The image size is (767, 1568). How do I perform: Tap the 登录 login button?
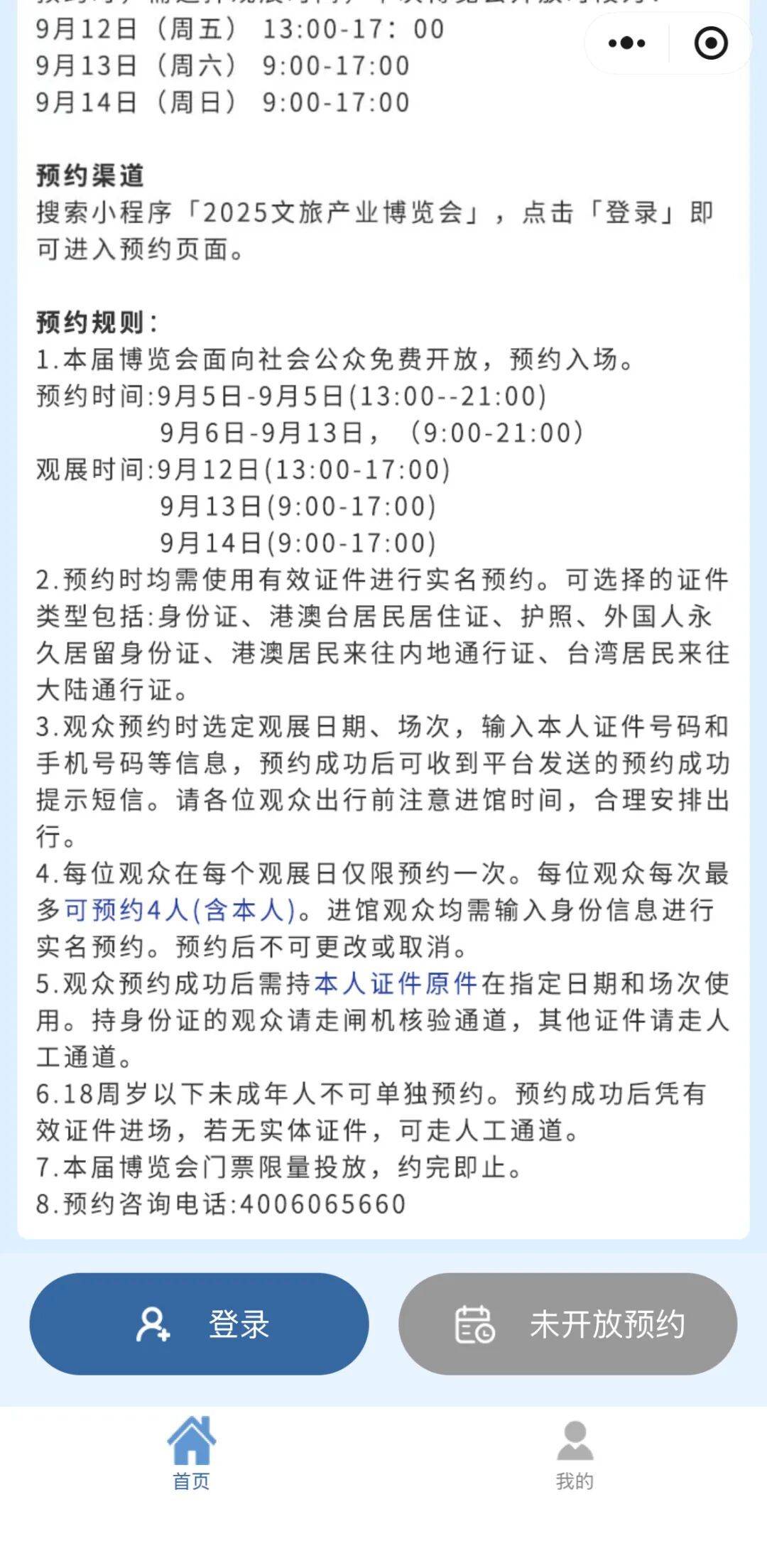click(x=199, y=1324)
